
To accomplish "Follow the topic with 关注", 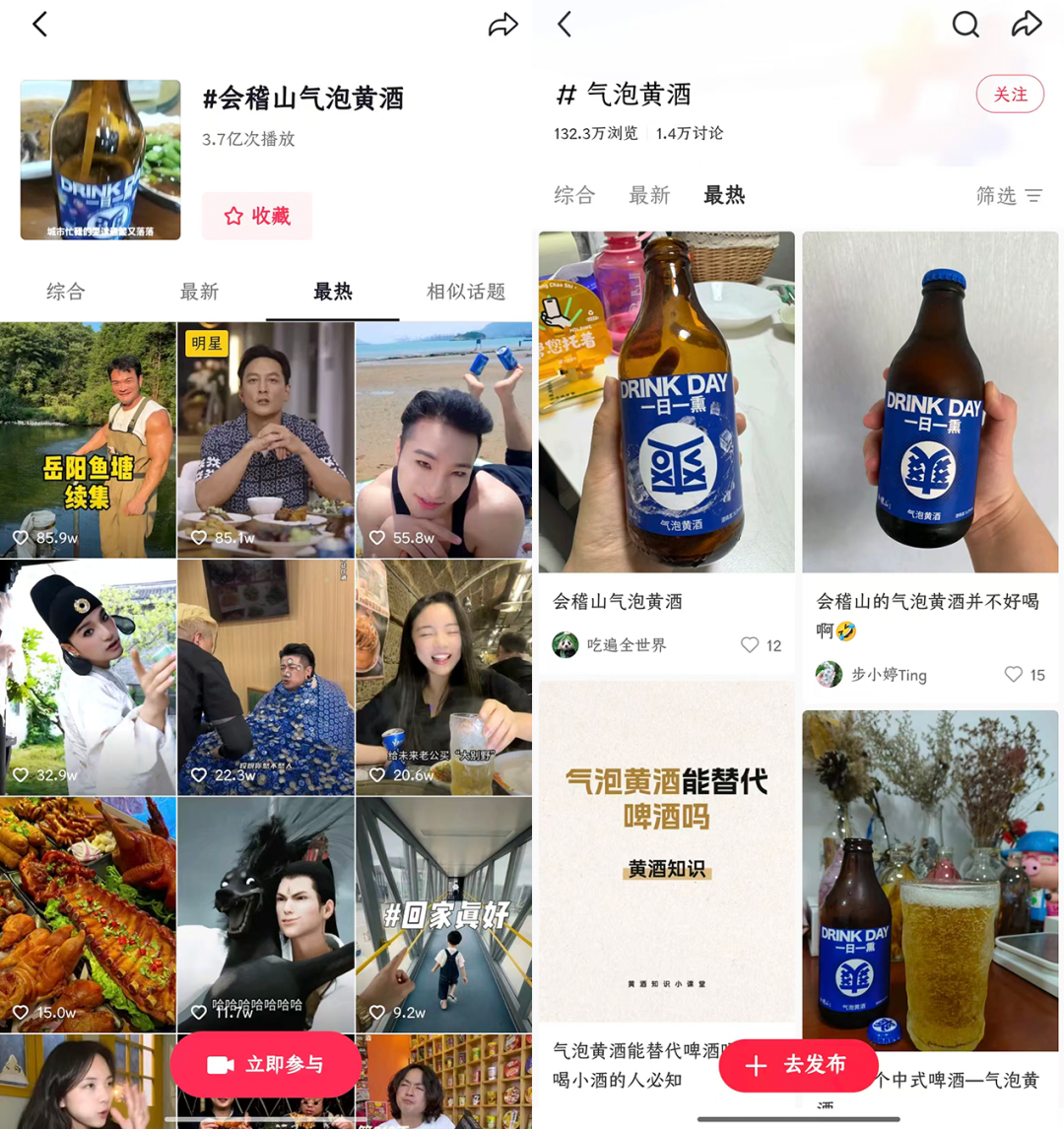I will point(1010,95).
